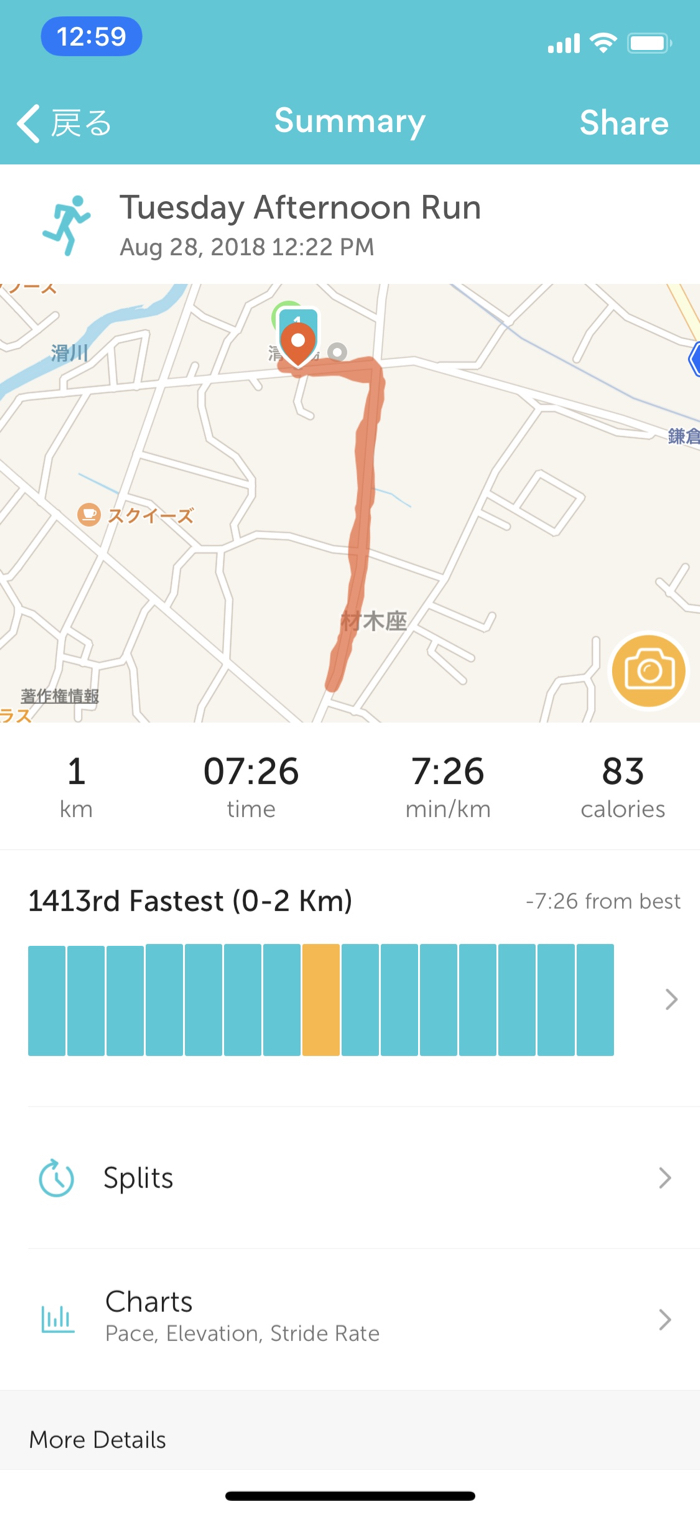Expand the 1413rd Fastest comparison chevron
This screenshot has width=700, height=1516.
click(x=672, y=999)
